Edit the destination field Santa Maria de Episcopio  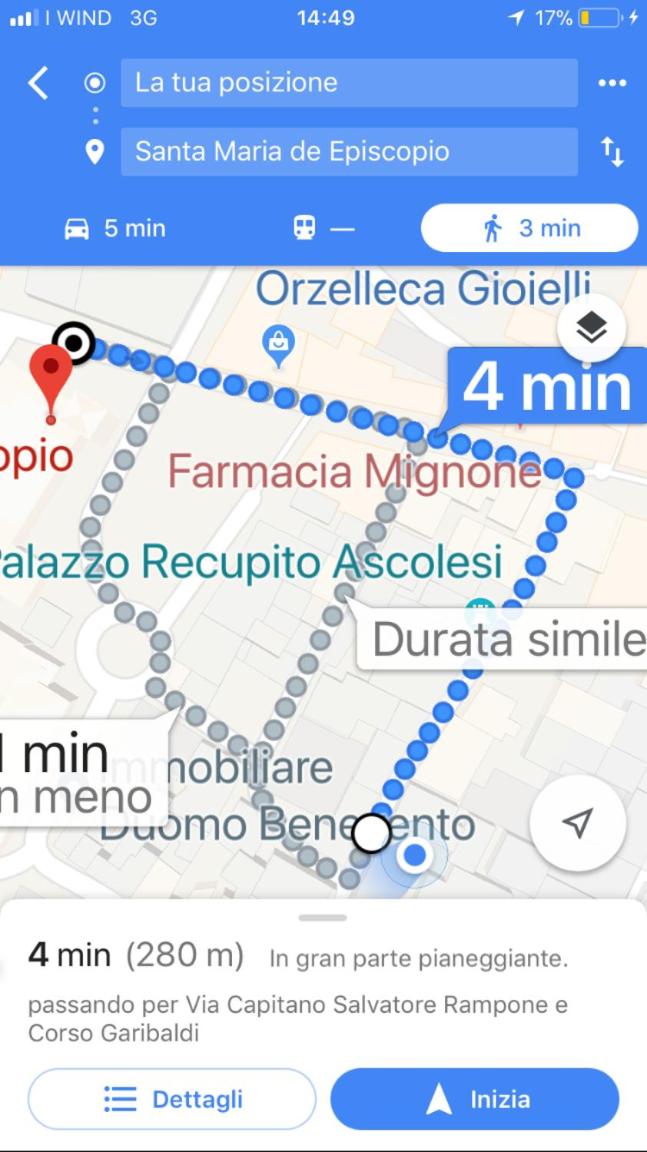point(349,151)
